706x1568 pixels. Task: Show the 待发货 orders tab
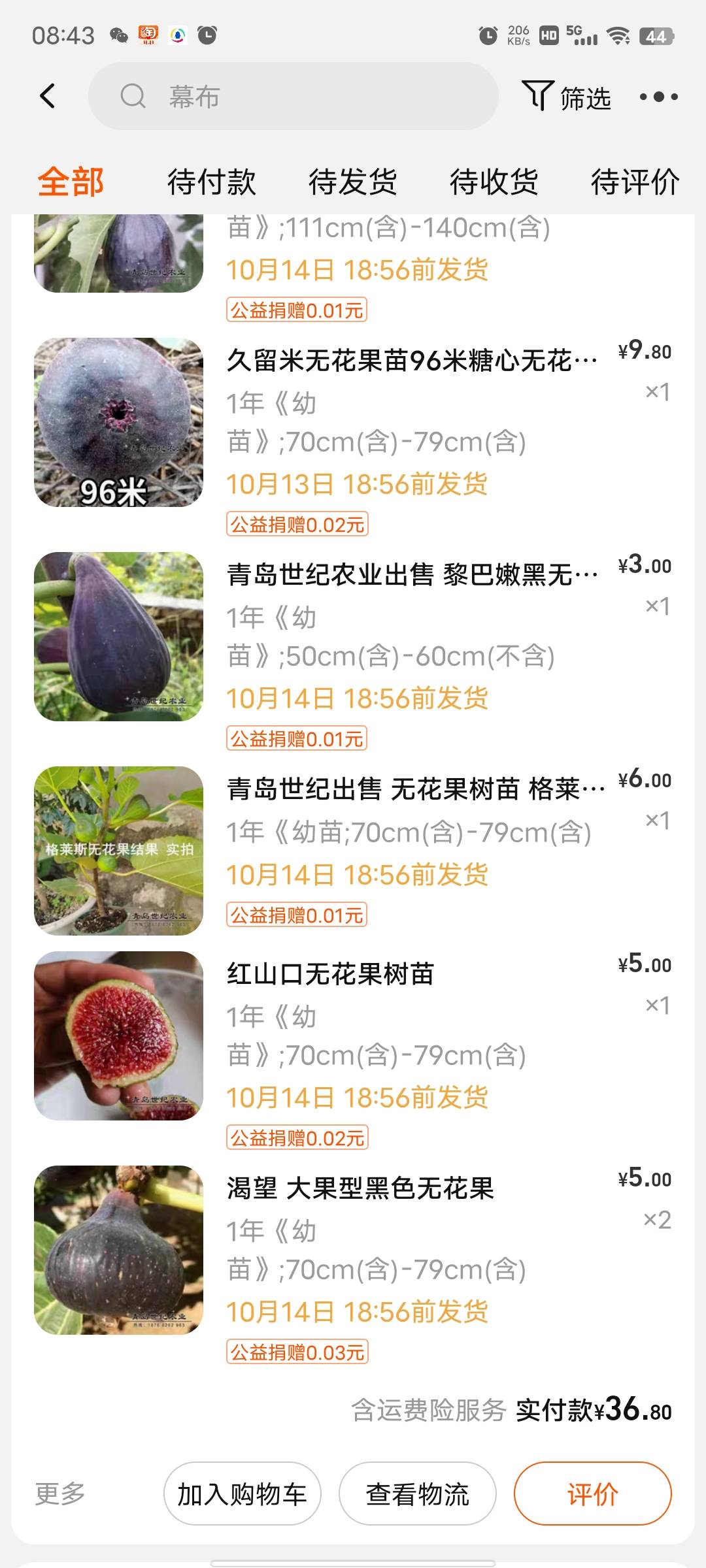pyautogui.click(x=352, y=182)
